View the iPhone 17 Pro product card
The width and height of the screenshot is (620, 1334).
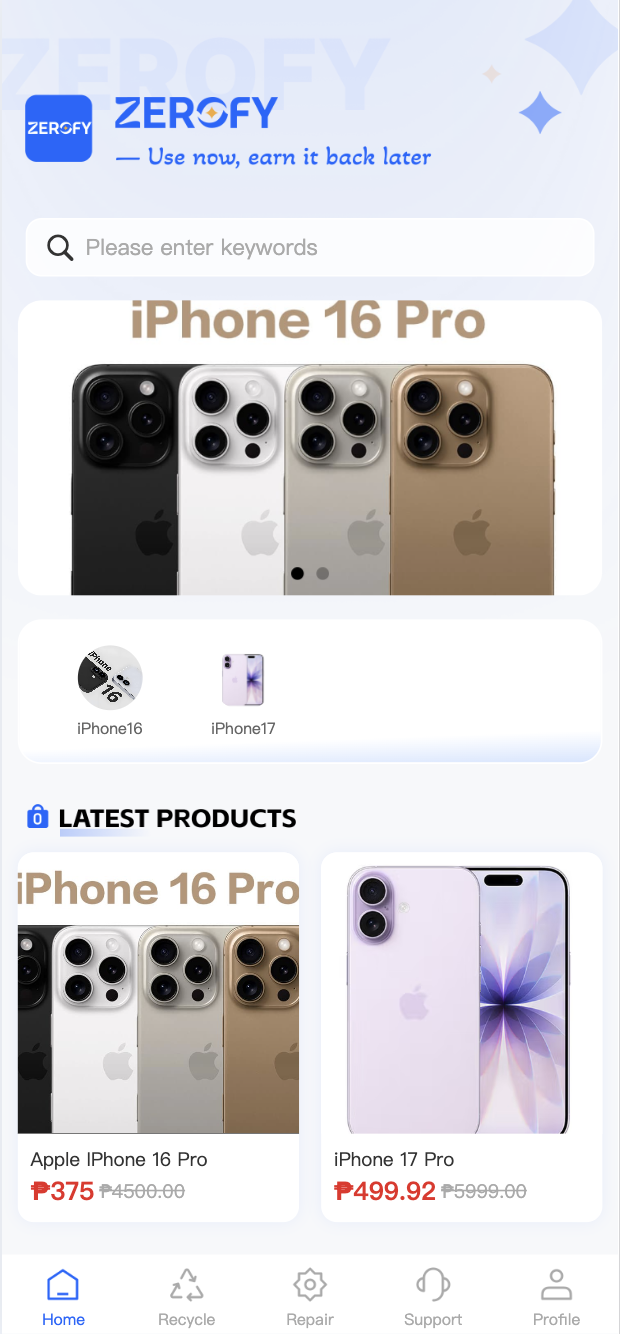[x=461, y=1036]
